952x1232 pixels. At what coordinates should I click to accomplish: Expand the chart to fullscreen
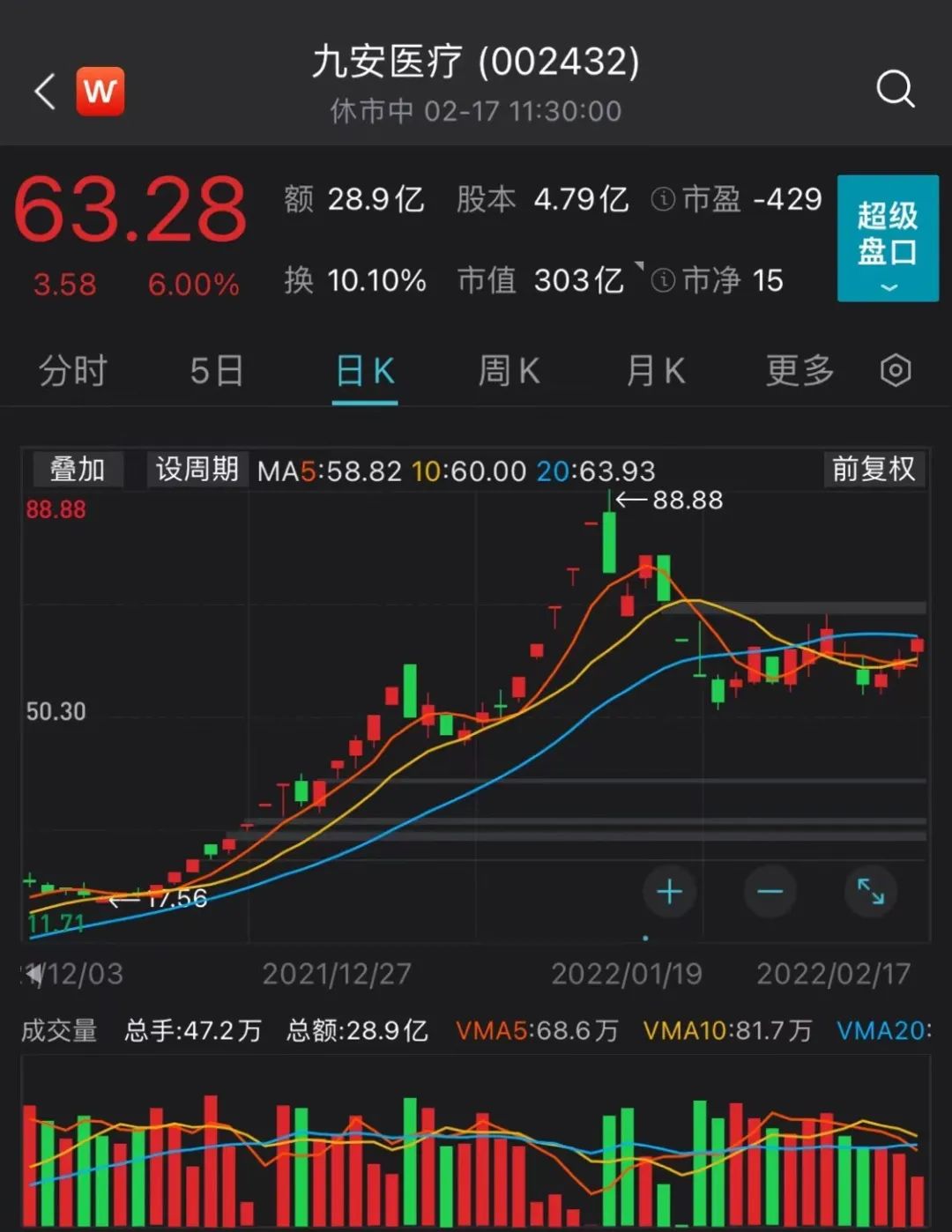871,892
